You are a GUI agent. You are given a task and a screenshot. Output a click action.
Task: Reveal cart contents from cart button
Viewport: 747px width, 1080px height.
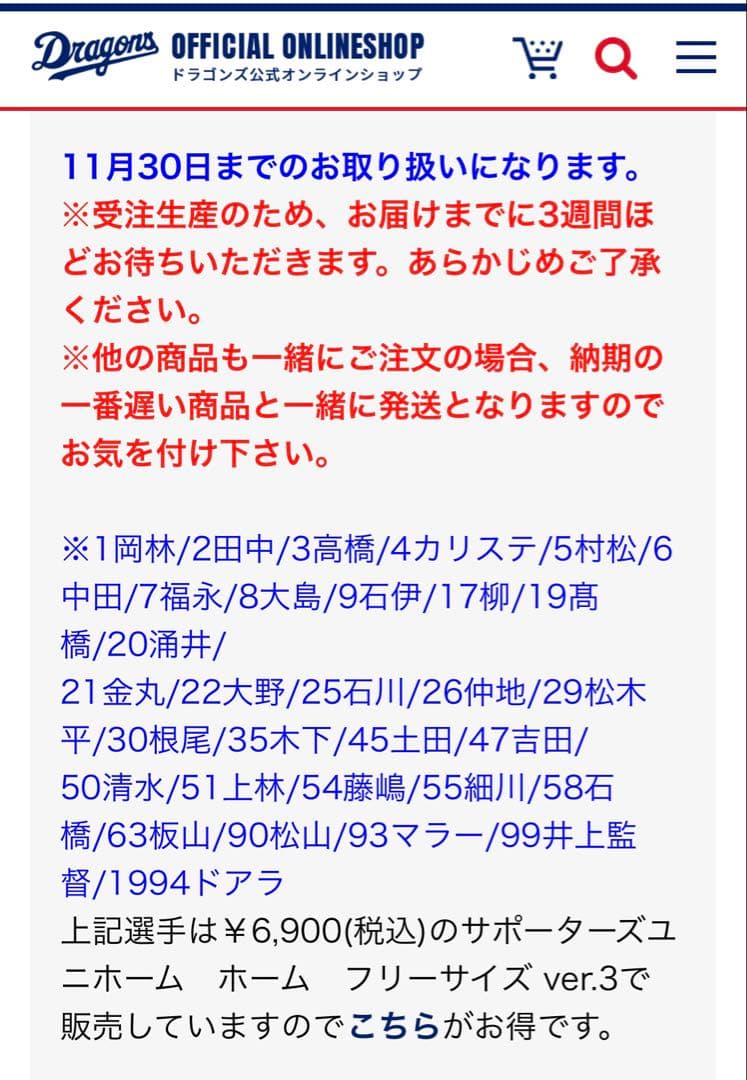(539, 57)
